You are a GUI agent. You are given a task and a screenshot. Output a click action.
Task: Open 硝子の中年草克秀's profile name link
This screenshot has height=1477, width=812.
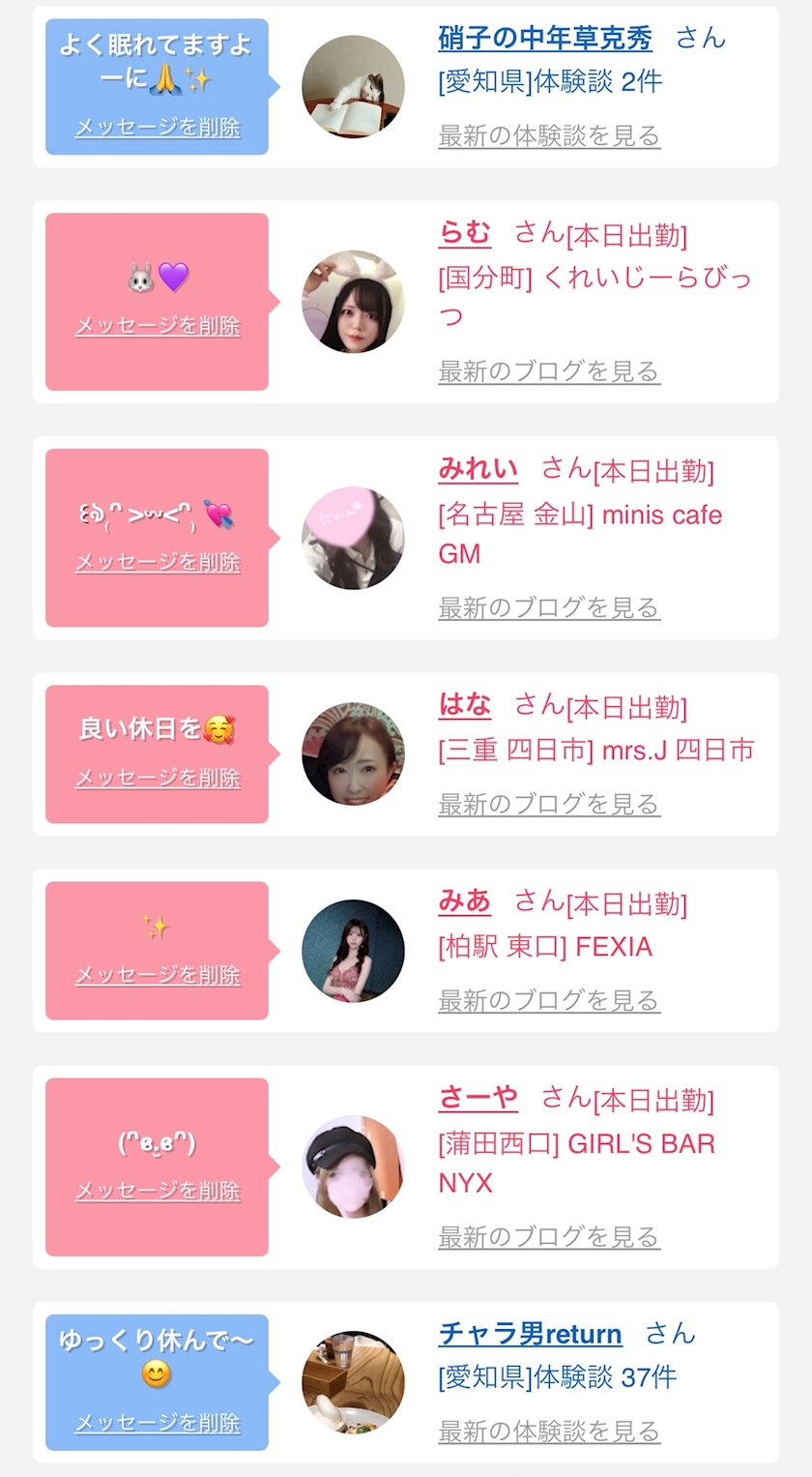tap(545, 39)
